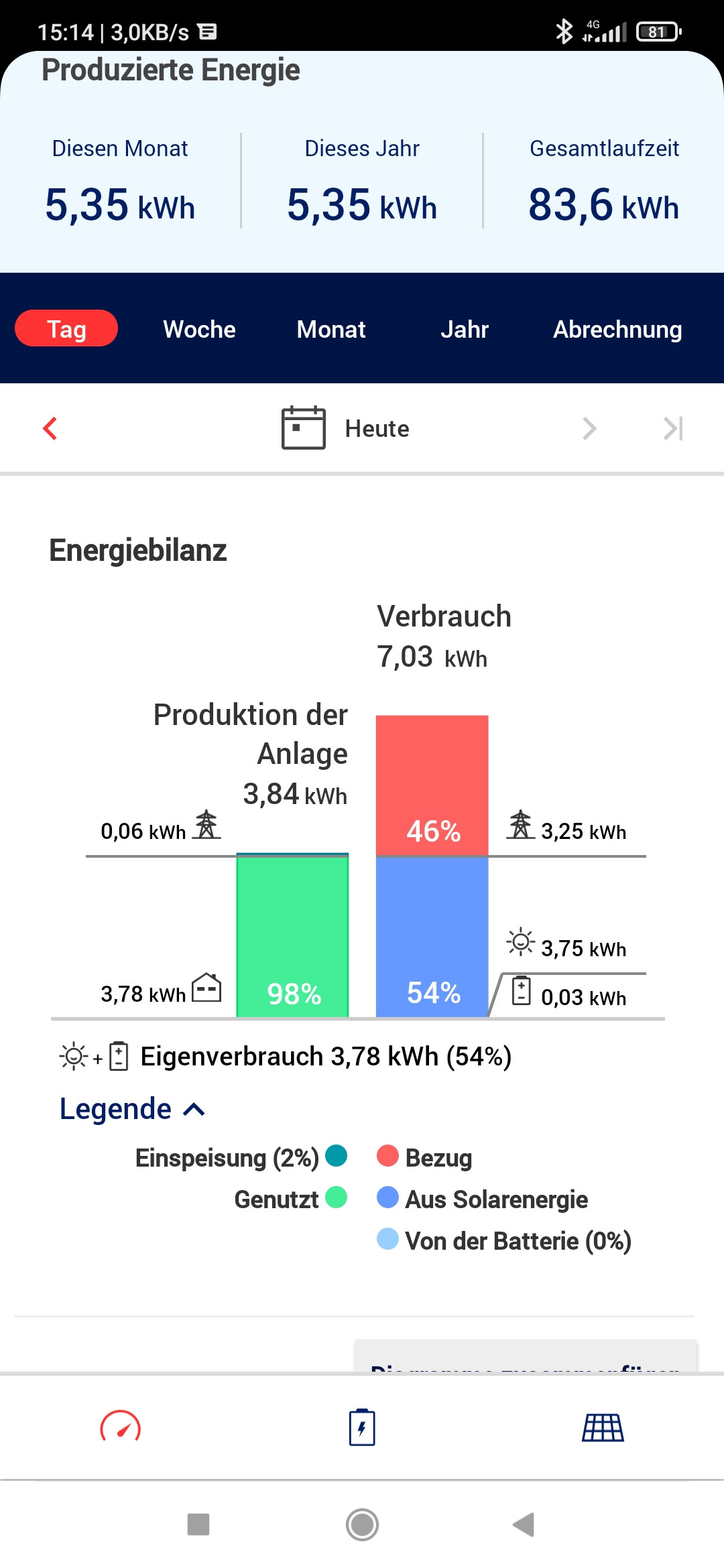The image size is (724, 1568).
Task: Show the Jahr statistics
Action: point(464,329)
